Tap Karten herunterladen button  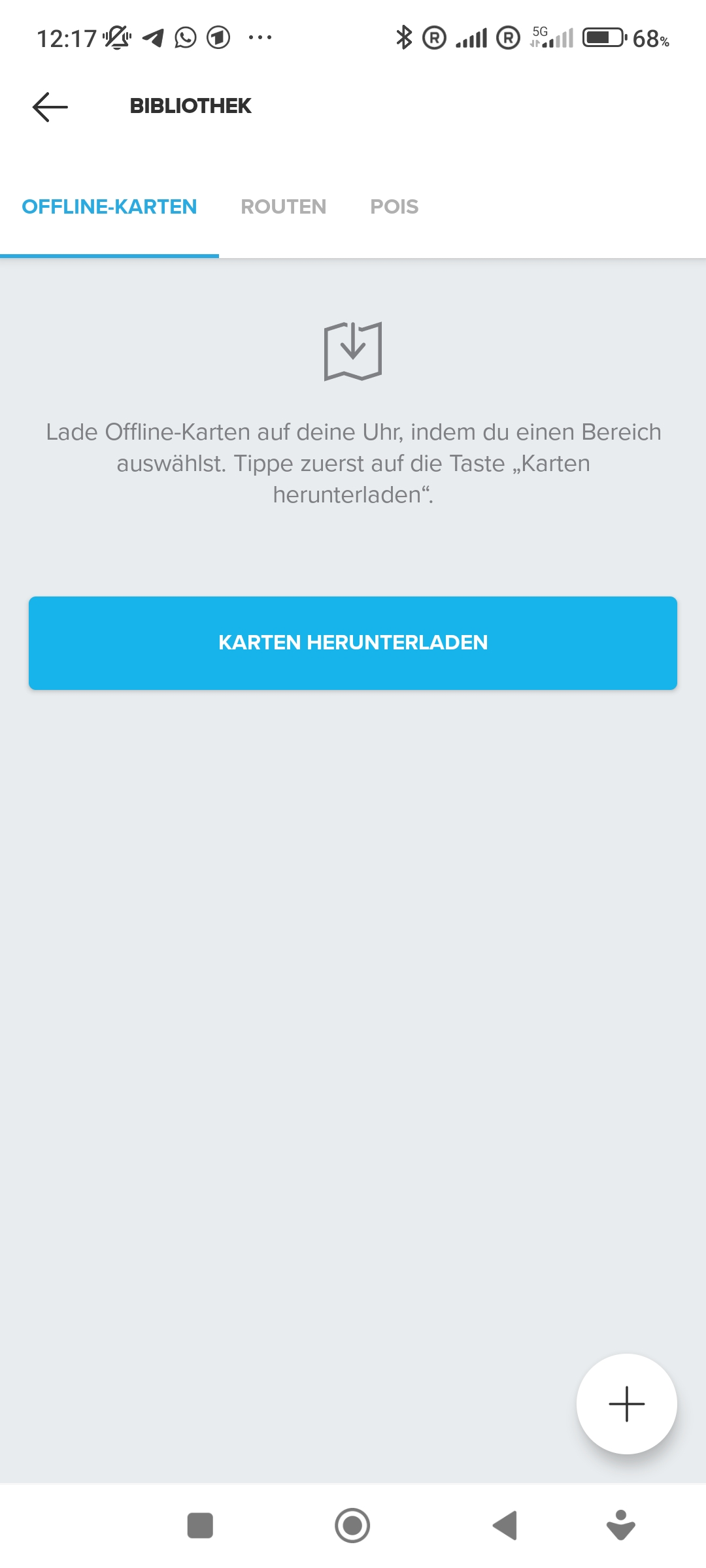coord(353,643)
